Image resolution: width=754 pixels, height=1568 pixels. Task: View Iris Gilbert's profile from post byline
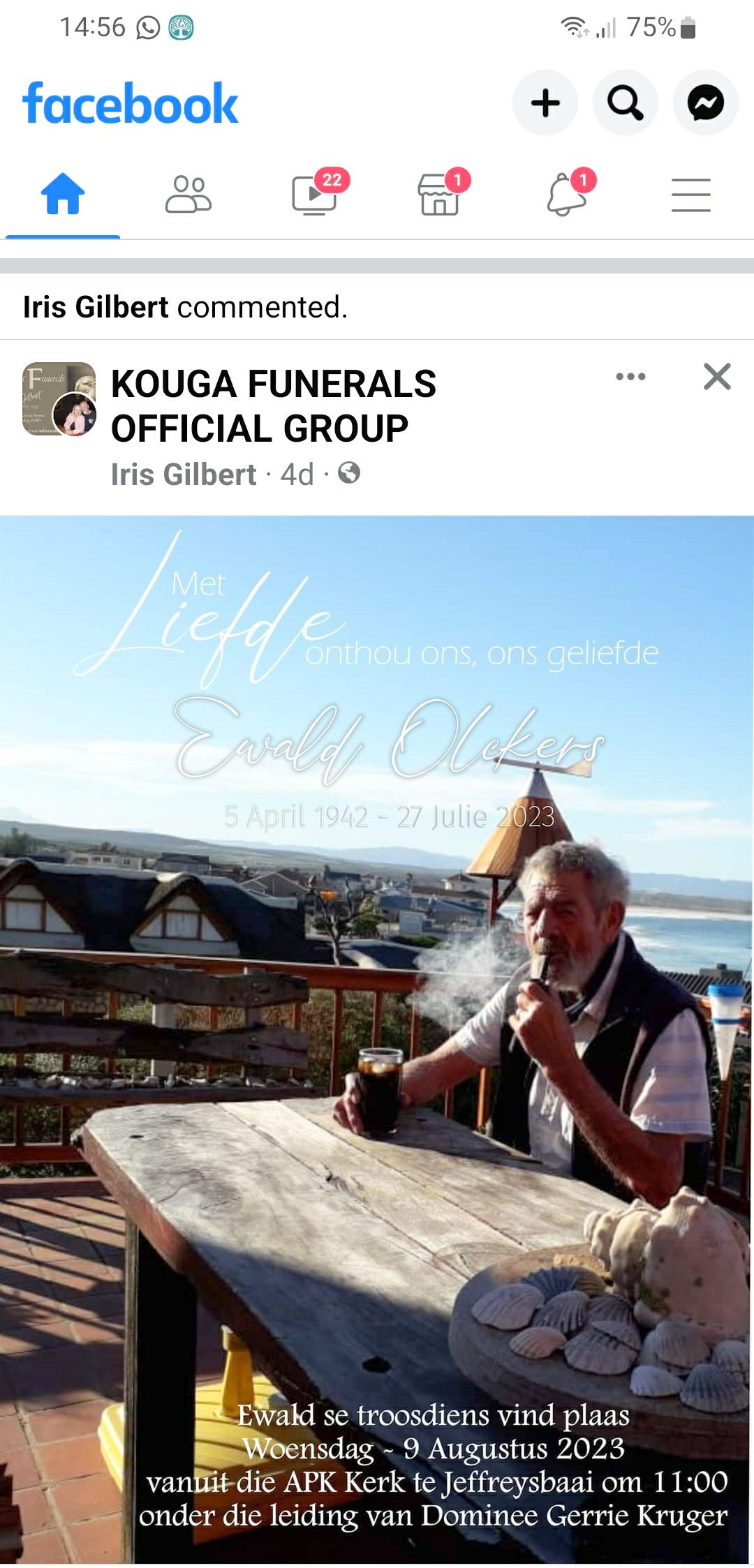coord(184,475)
